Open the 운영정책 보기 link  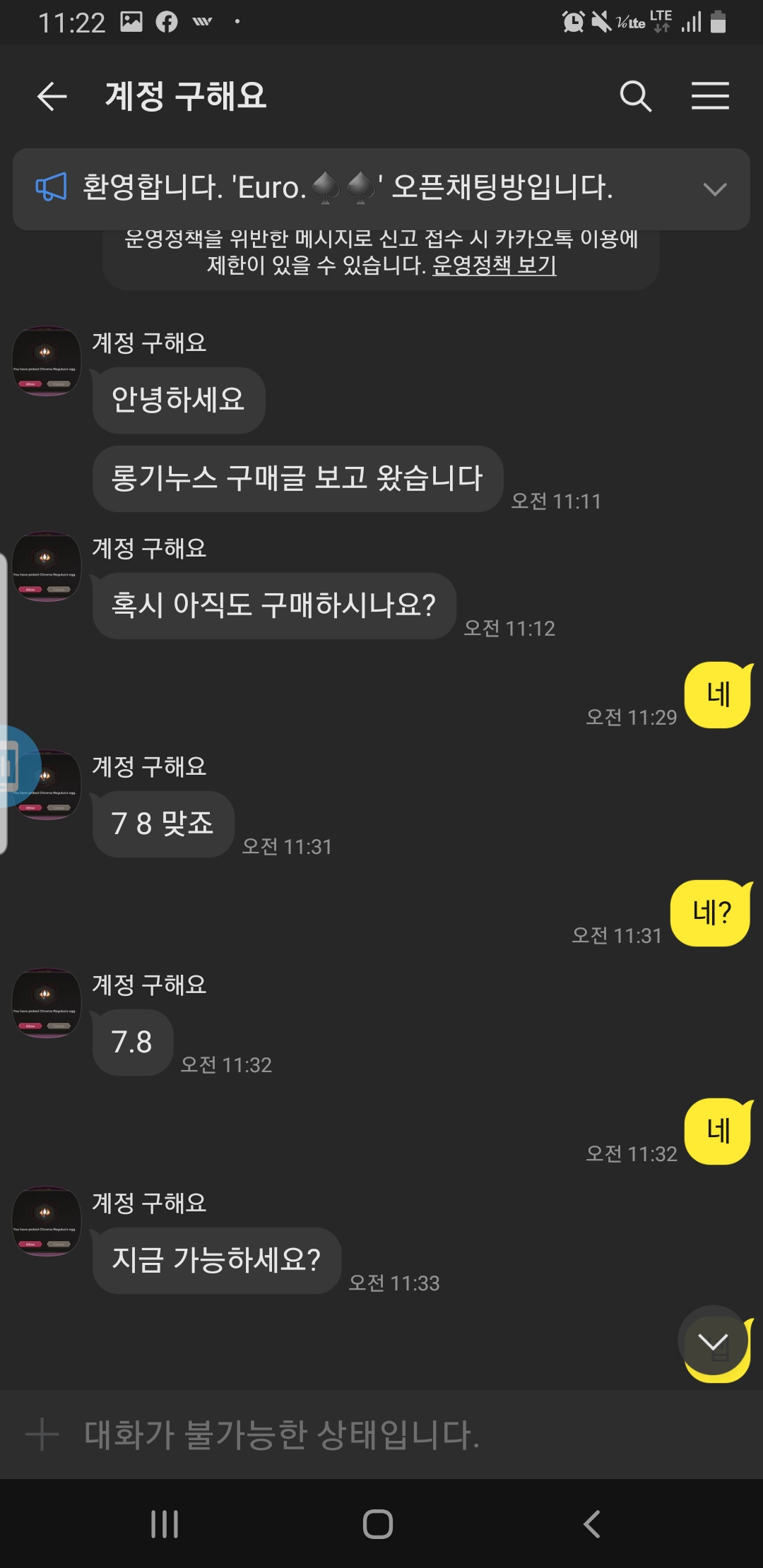click(495, 266)
